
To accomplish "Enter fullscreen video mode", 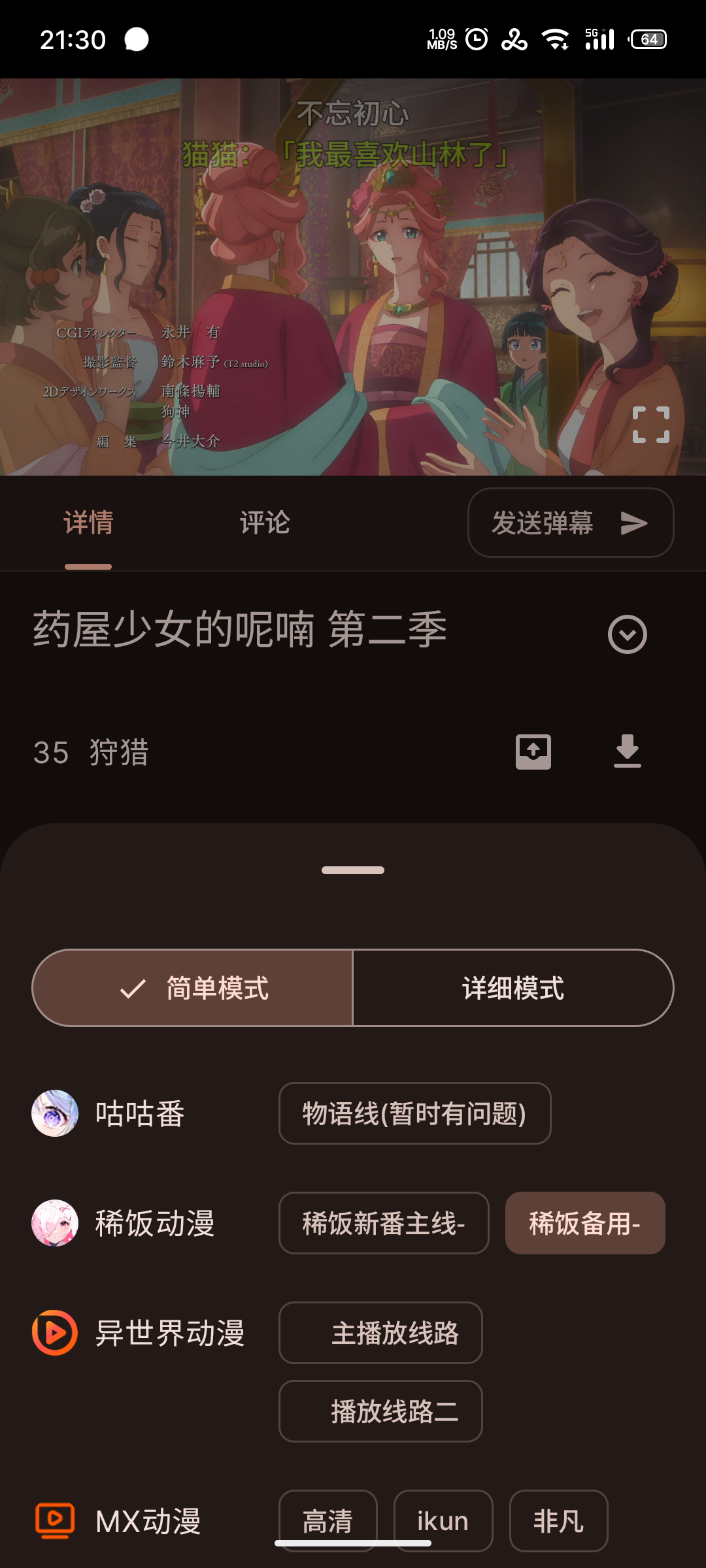I will (650, 425).
